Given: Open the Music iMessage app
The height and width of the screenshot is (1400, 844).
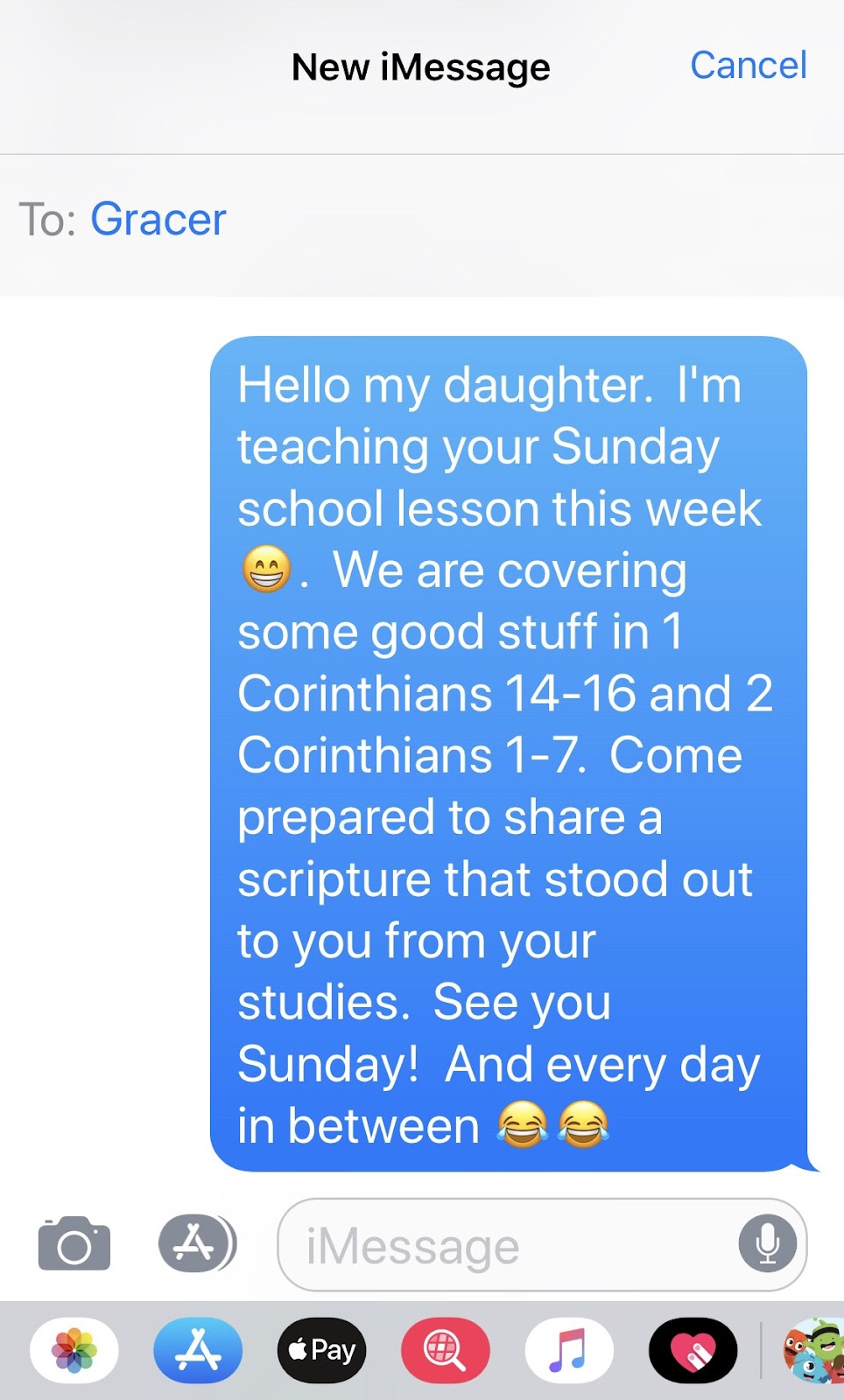Looking at the screenshot, I should (x=569, y=1350).
